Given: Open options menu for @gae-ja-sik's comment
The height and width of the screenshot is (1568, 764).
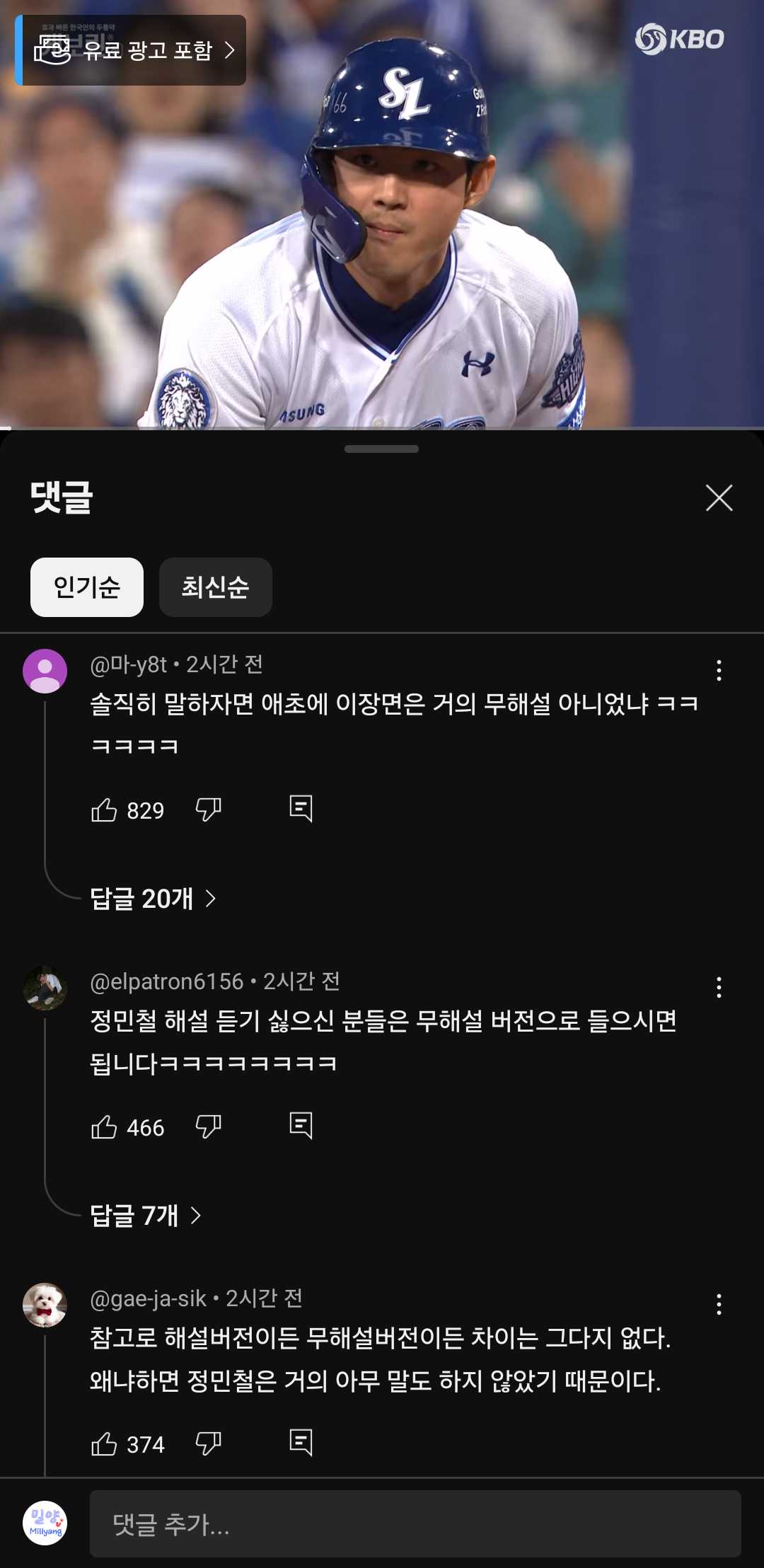Looking at the screenshot, I should point(719,1304).
